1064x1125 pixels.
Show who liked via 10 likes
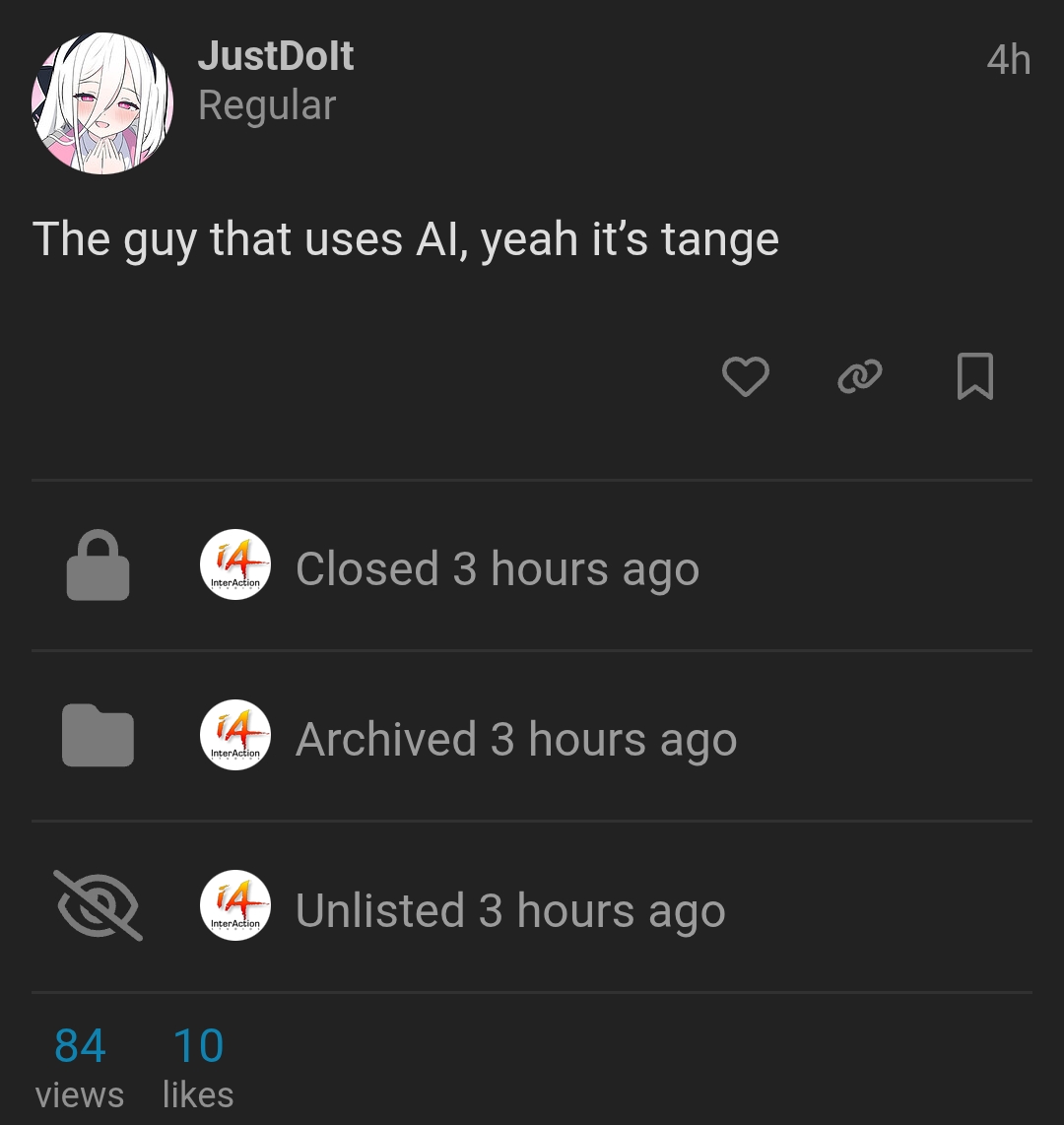pos(198,1066)
